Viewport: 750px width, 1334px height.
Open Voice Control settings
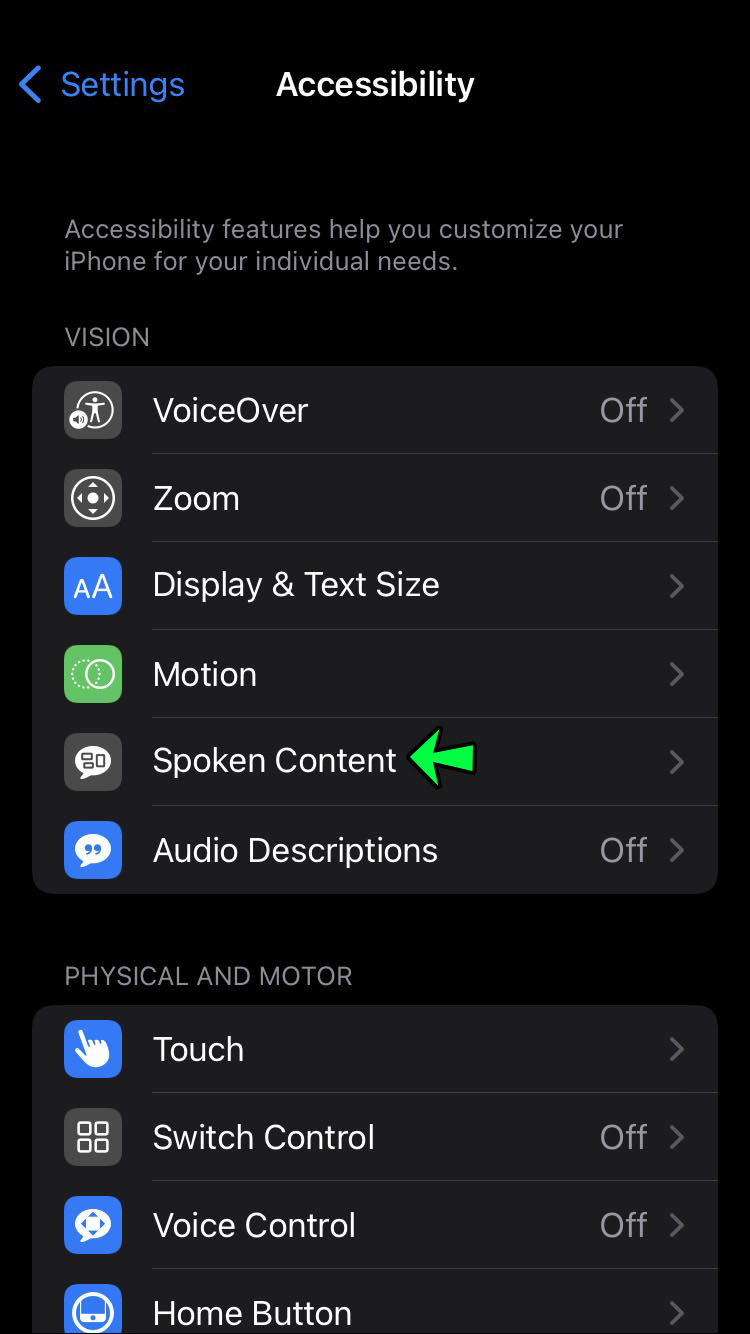click(x=375, y=1225)
